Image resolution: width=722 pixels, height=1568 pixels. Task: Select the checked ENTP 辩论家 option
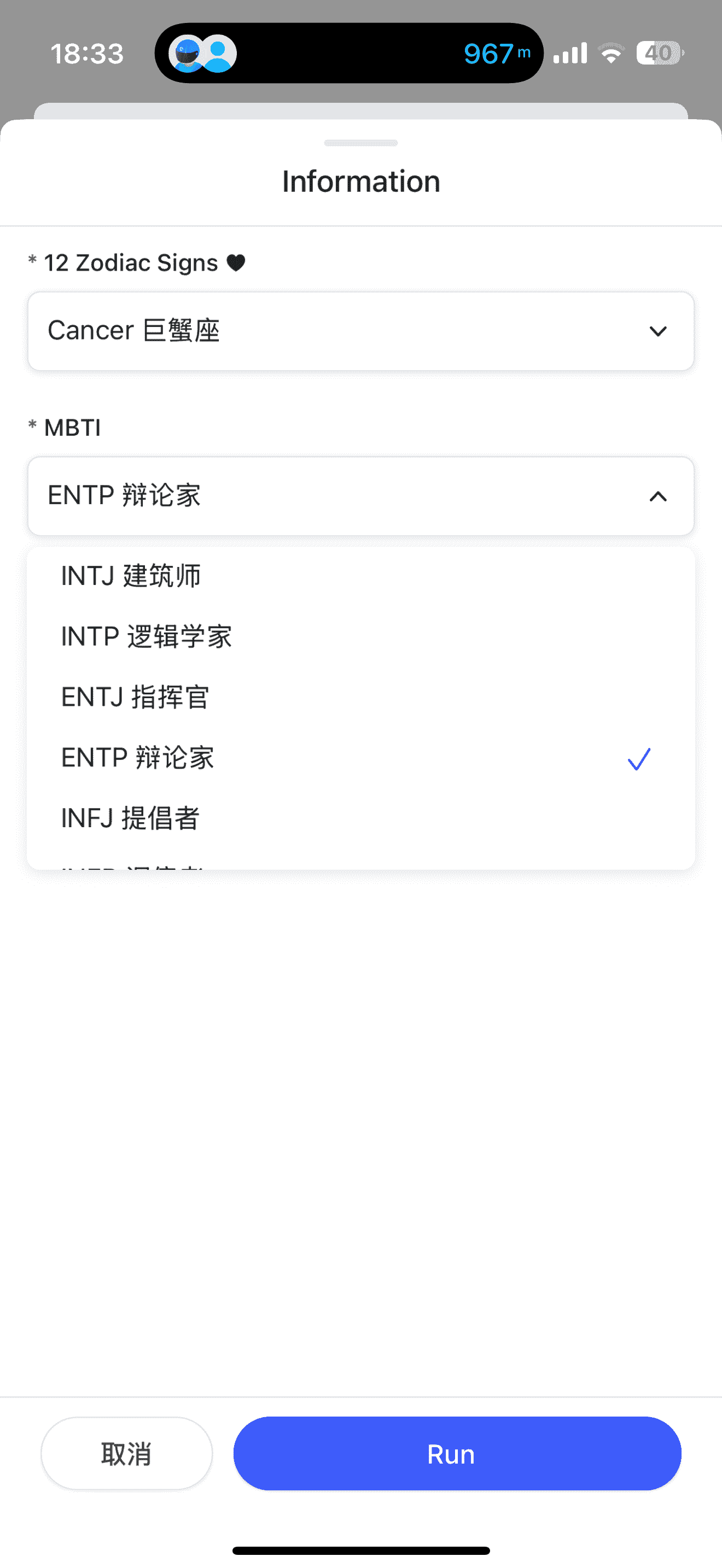click(x=360, y=758)
